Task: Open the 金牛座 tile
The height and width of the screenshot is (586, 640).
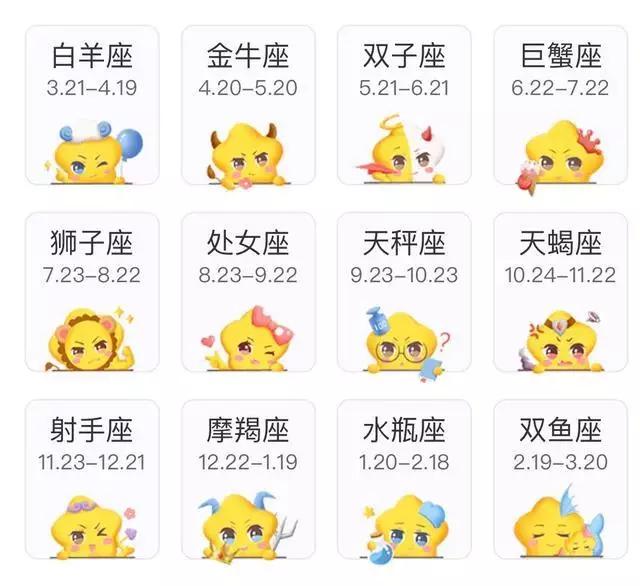Action: 248,106
